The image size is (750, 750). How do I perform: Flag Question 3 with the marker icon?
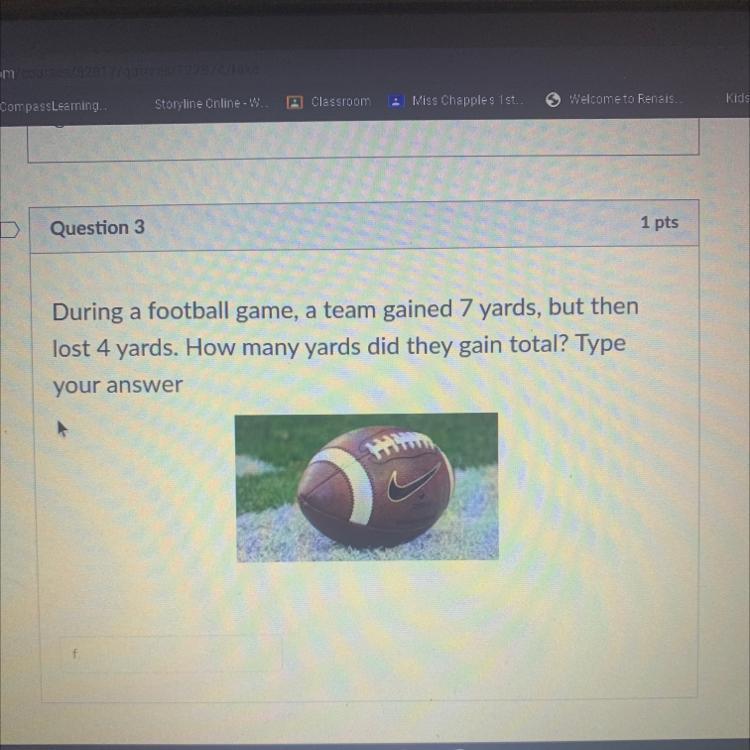8,229
